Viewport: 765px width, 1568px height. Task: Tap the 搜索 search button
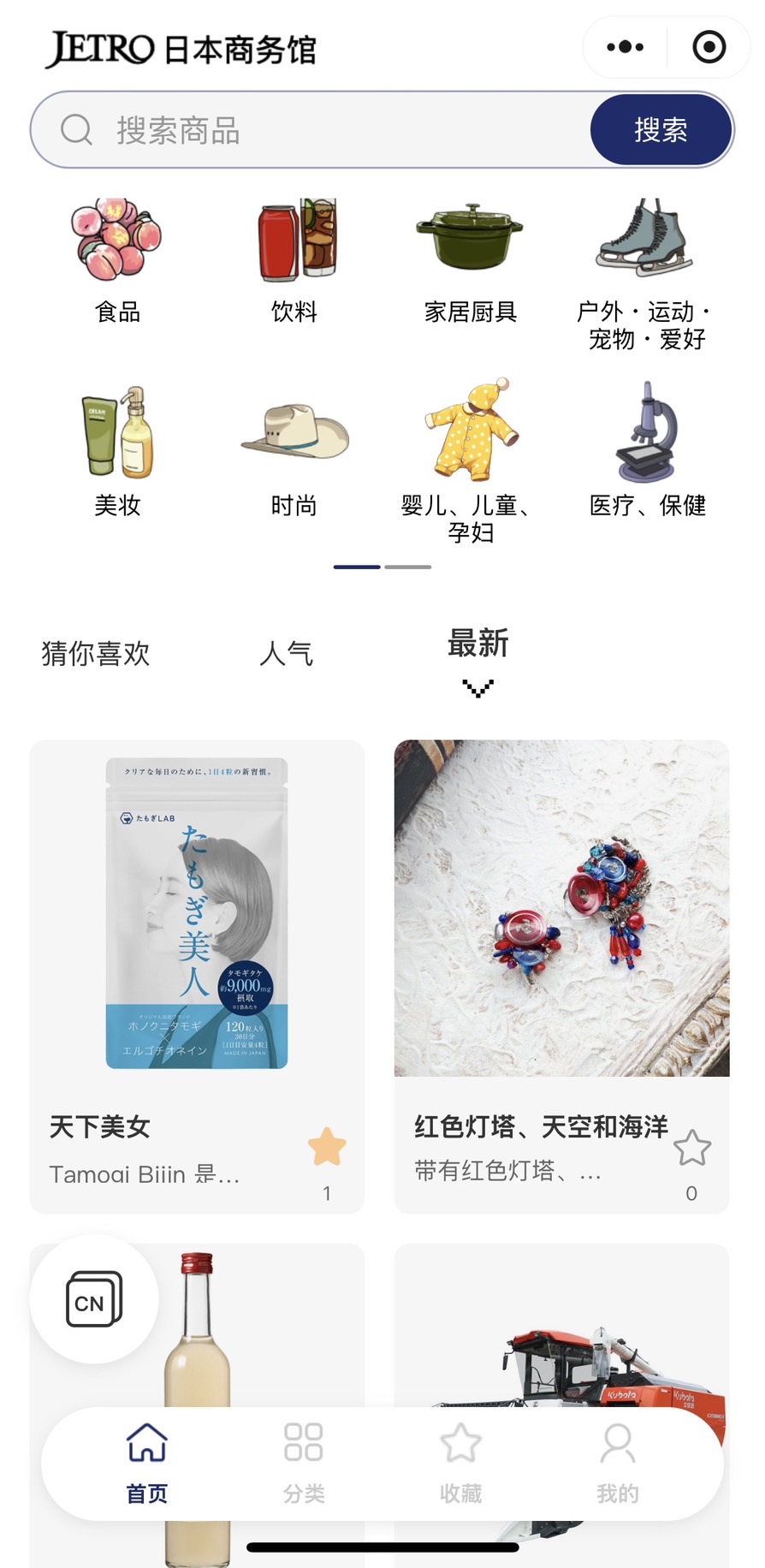point(661,130)
